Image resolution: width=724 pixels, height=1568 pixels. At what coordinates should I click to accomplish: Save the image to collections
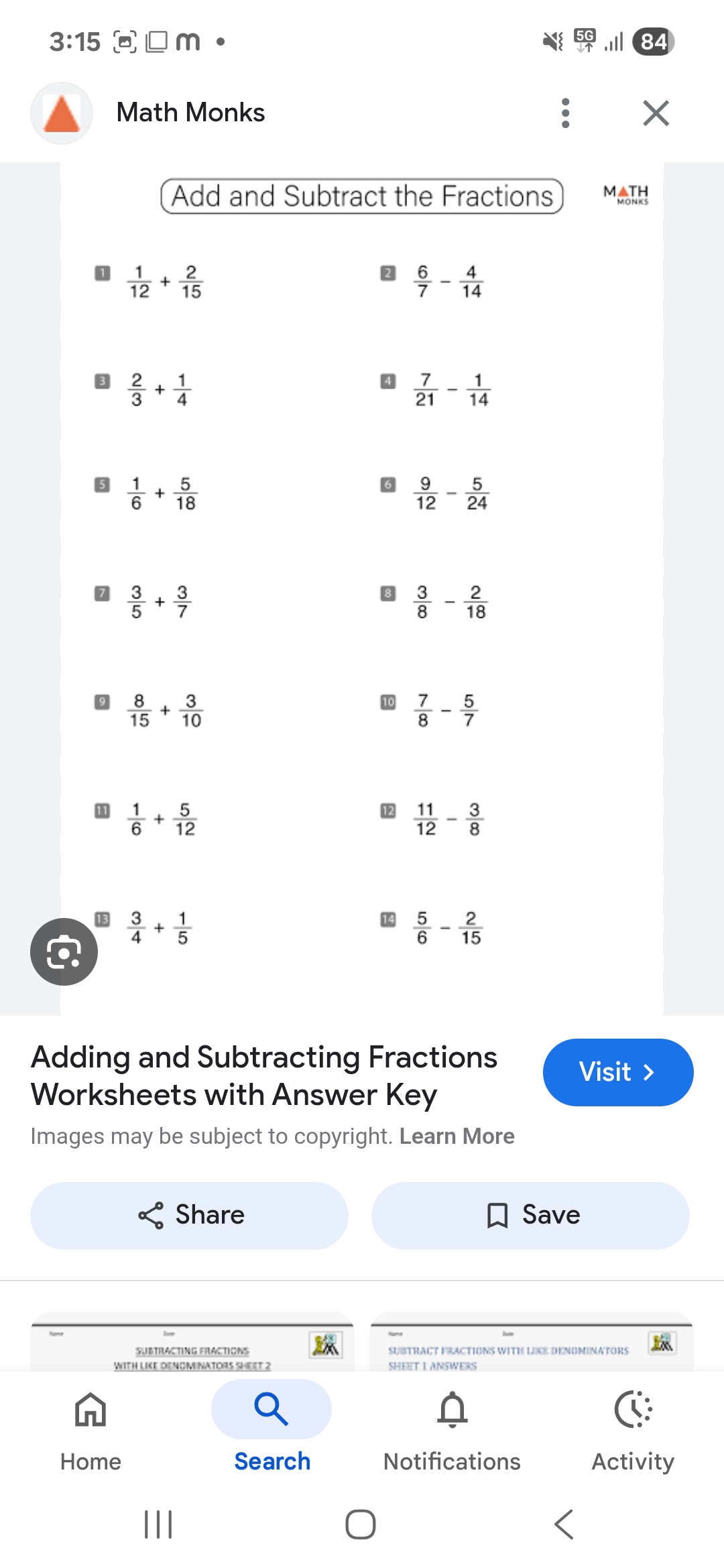pos(530,1216)
